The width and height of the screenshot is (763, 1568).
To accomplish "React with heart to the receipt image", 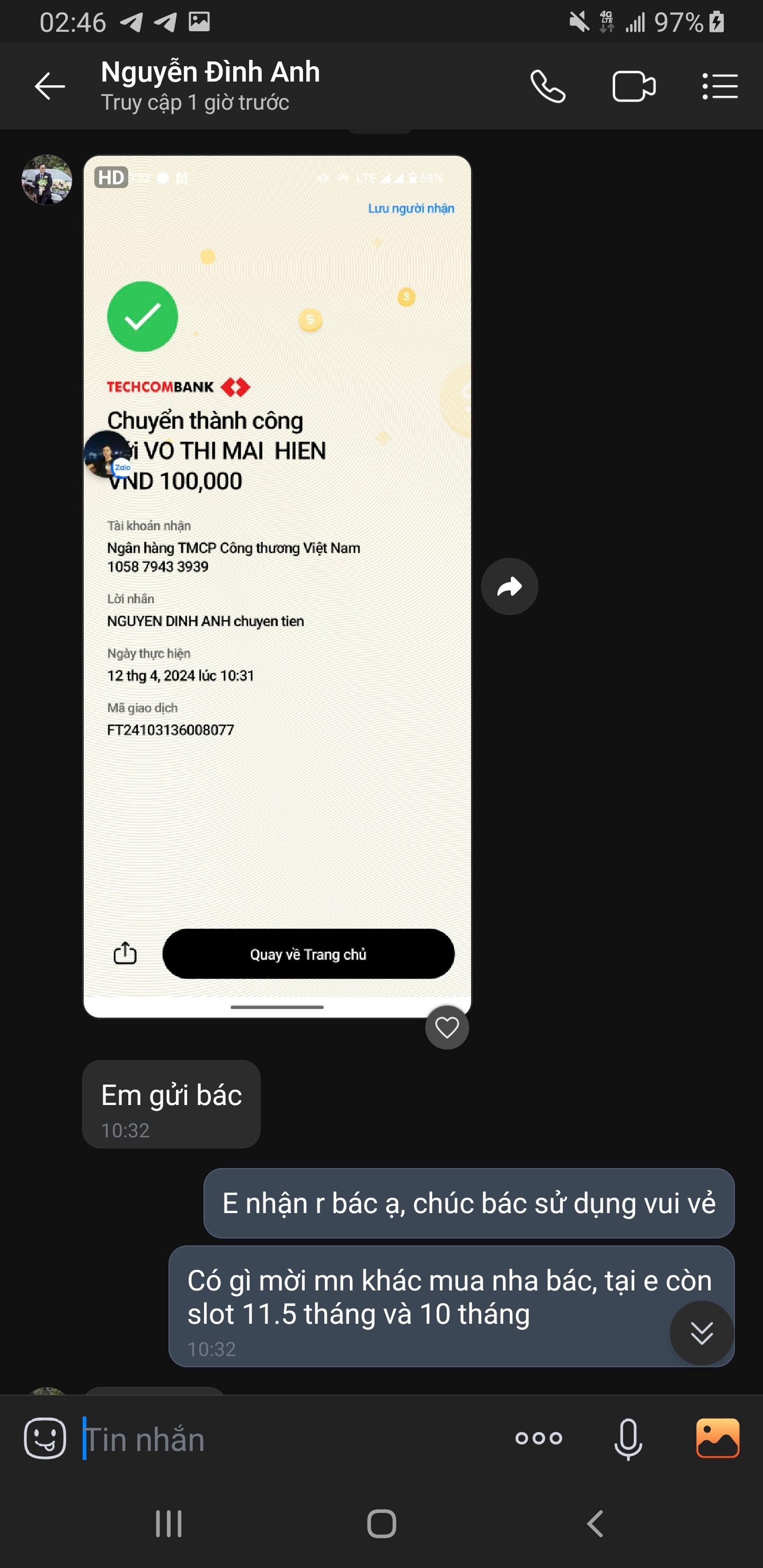I will (x=447, y=1028).
